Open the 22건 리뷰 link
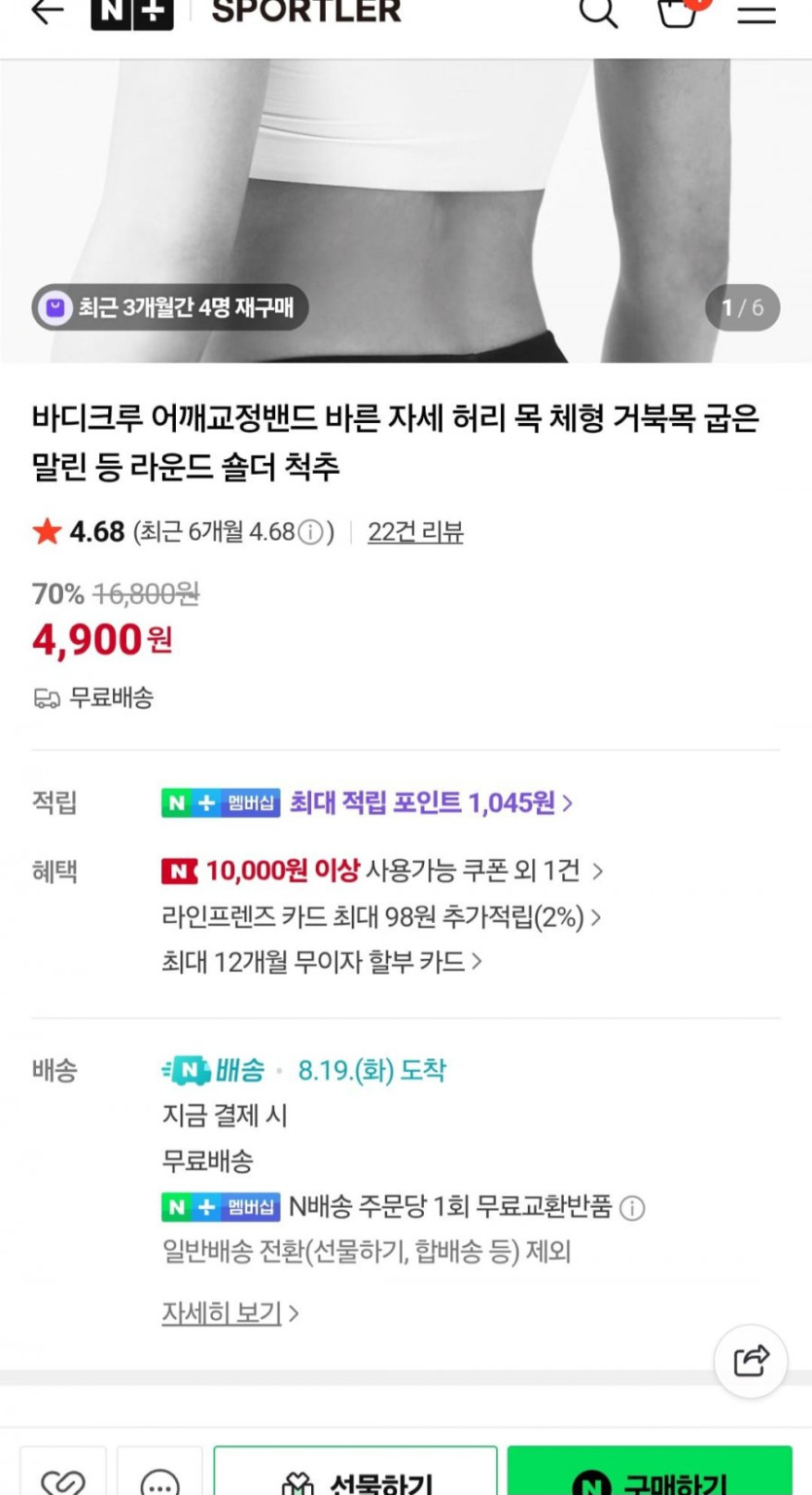The height and width of the screenshot is (1495, 812). [415, 532]
